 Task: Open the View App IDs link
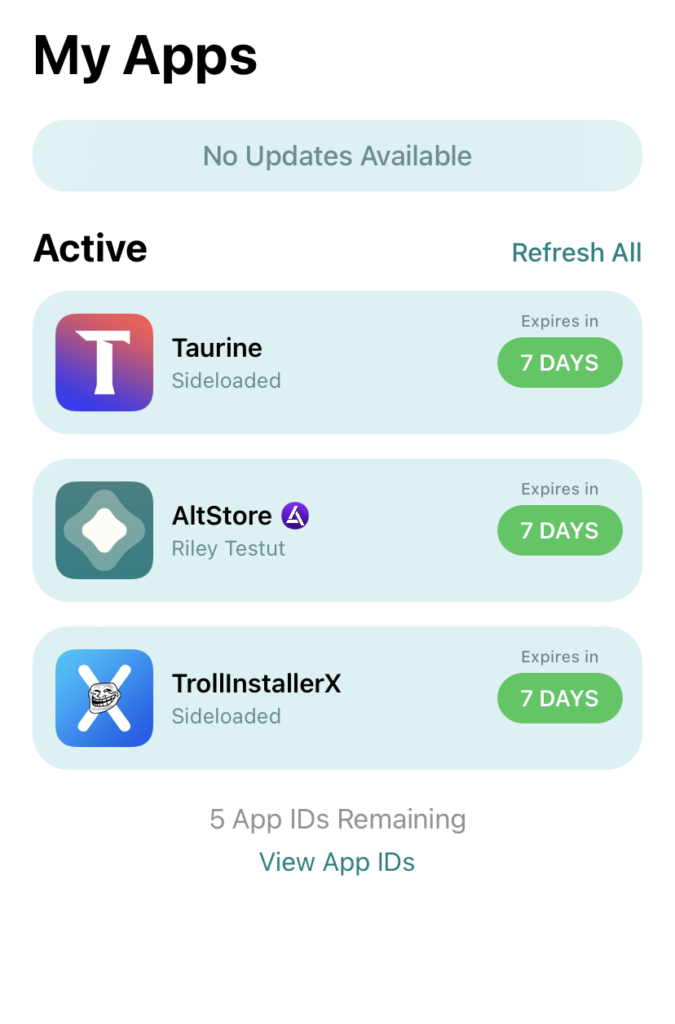coord(337,862)
